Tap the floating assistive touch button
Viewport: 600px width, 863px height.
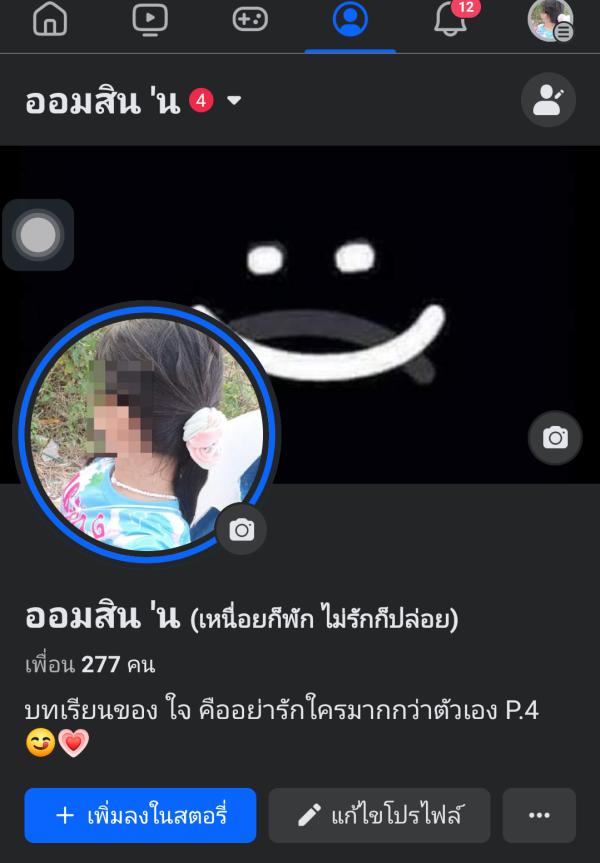point(38,235)
